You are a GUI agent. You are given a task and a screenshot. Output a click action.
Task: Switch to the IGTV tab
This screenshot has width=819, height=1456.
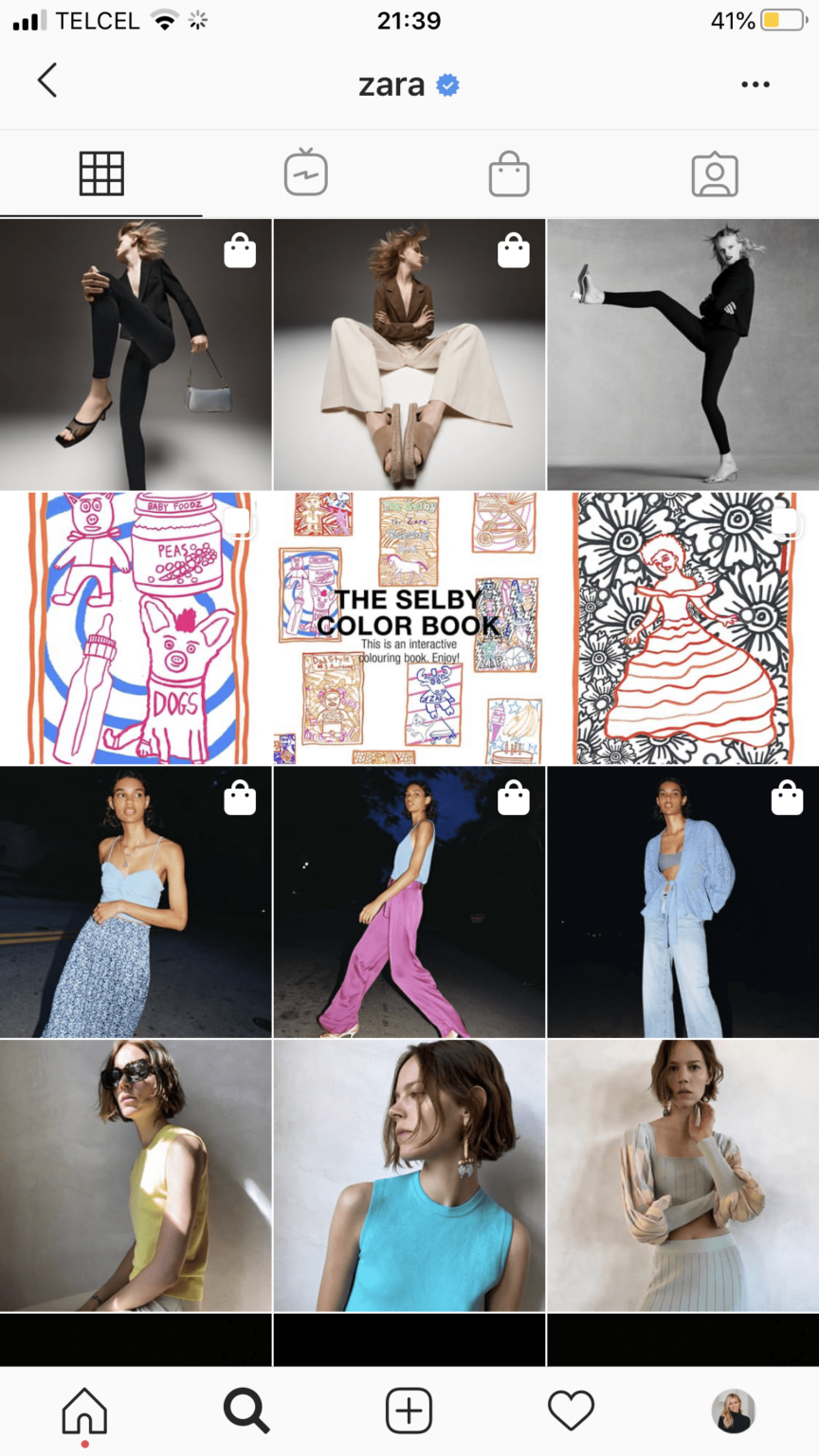coord(306,173)
